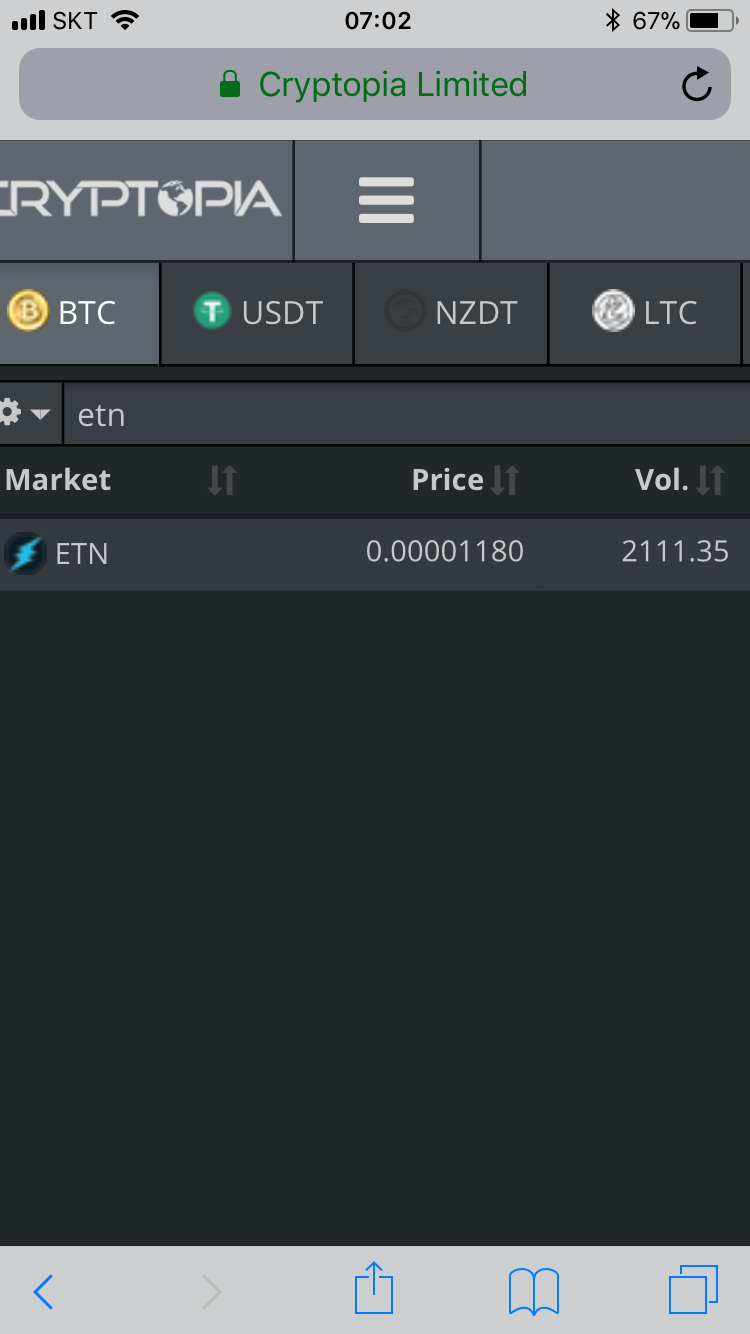Select the NZDT market tab
The image size is (750, 1334).
click(451, 313)
